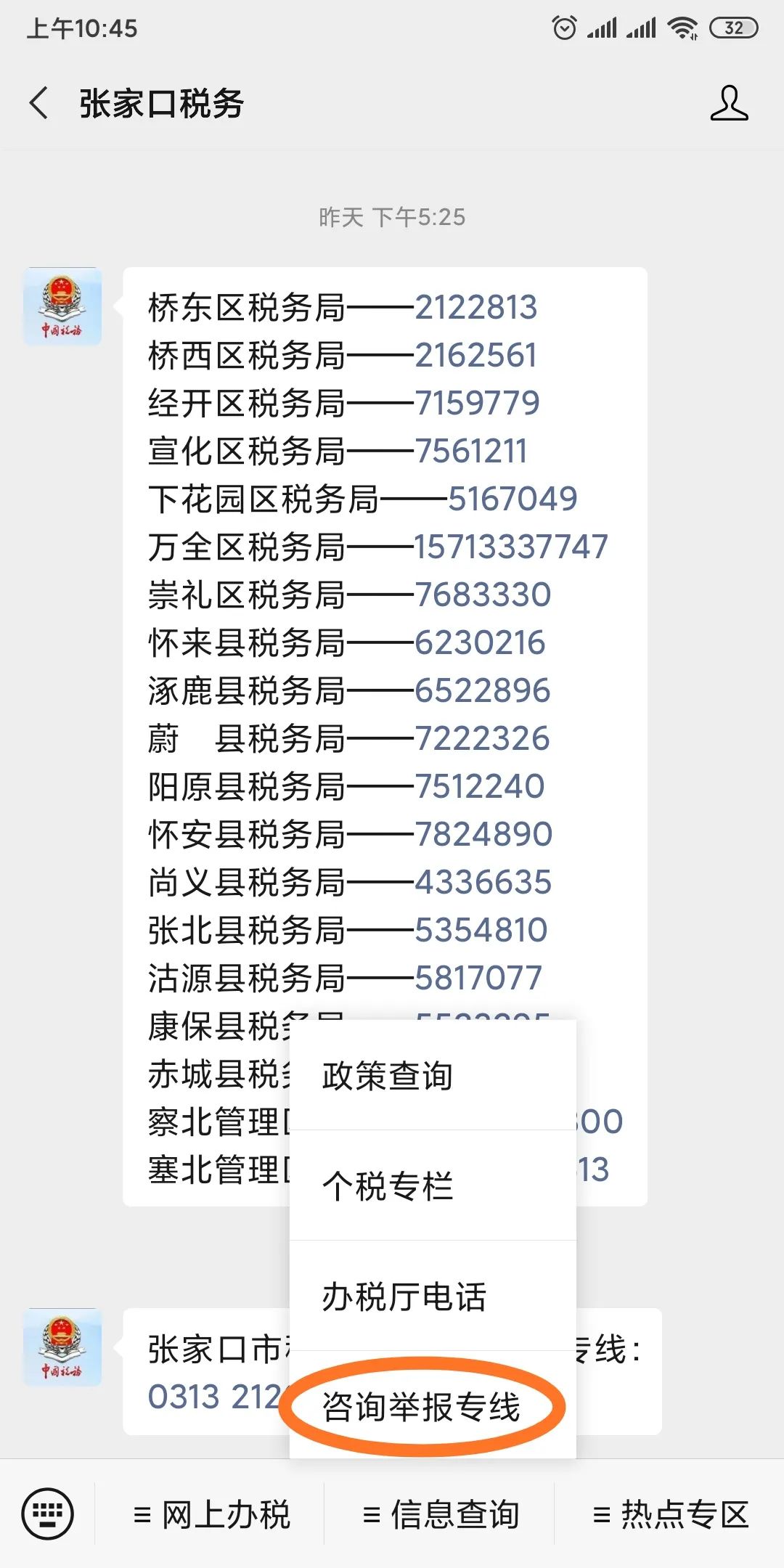Viewport: 784px width, 1568px height.
Task: Tap phone number 15713337747 for 万全区
Action: 511,547
